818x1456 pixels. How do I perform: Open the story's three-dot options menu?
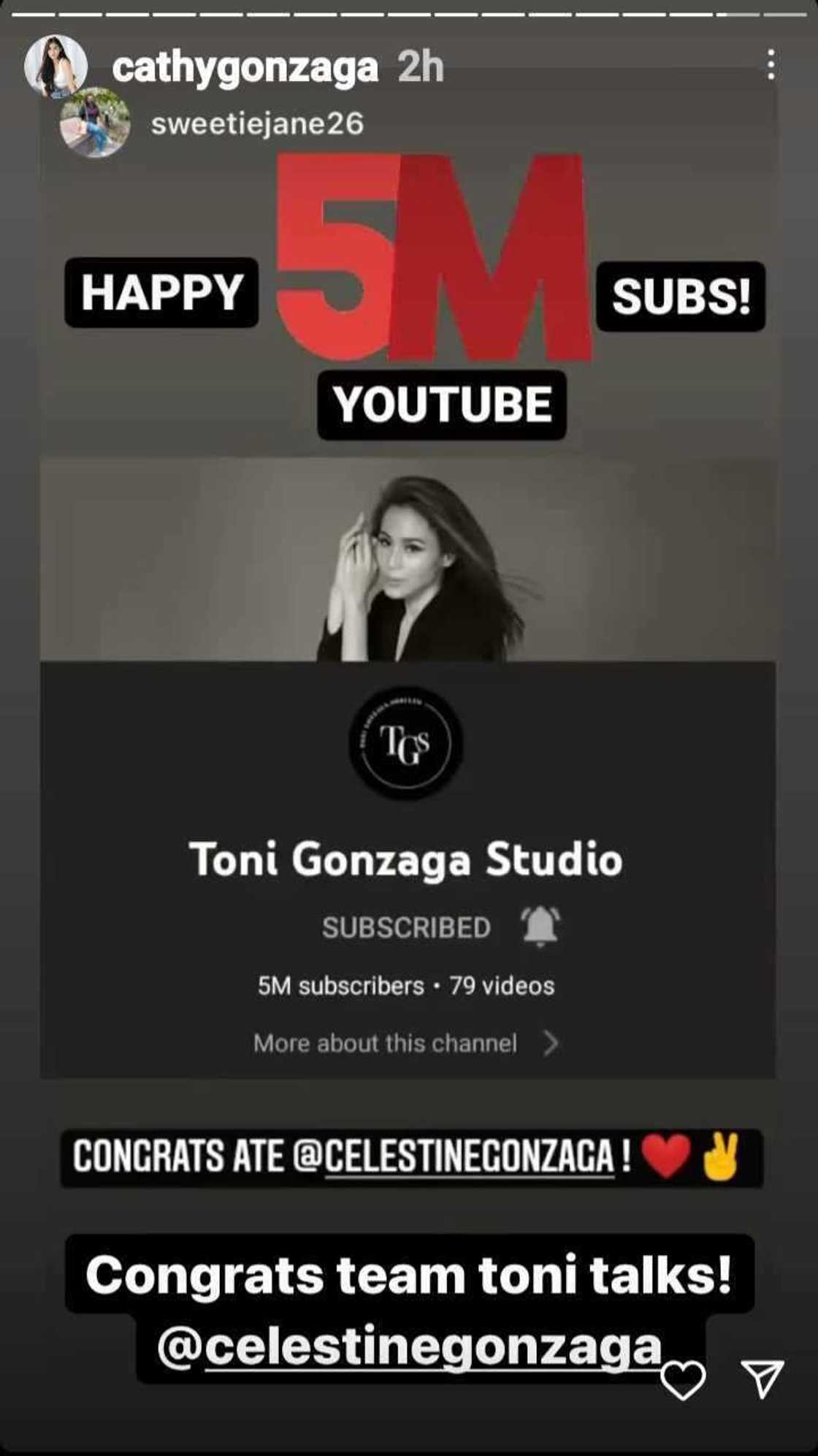[x=771, y=65]
